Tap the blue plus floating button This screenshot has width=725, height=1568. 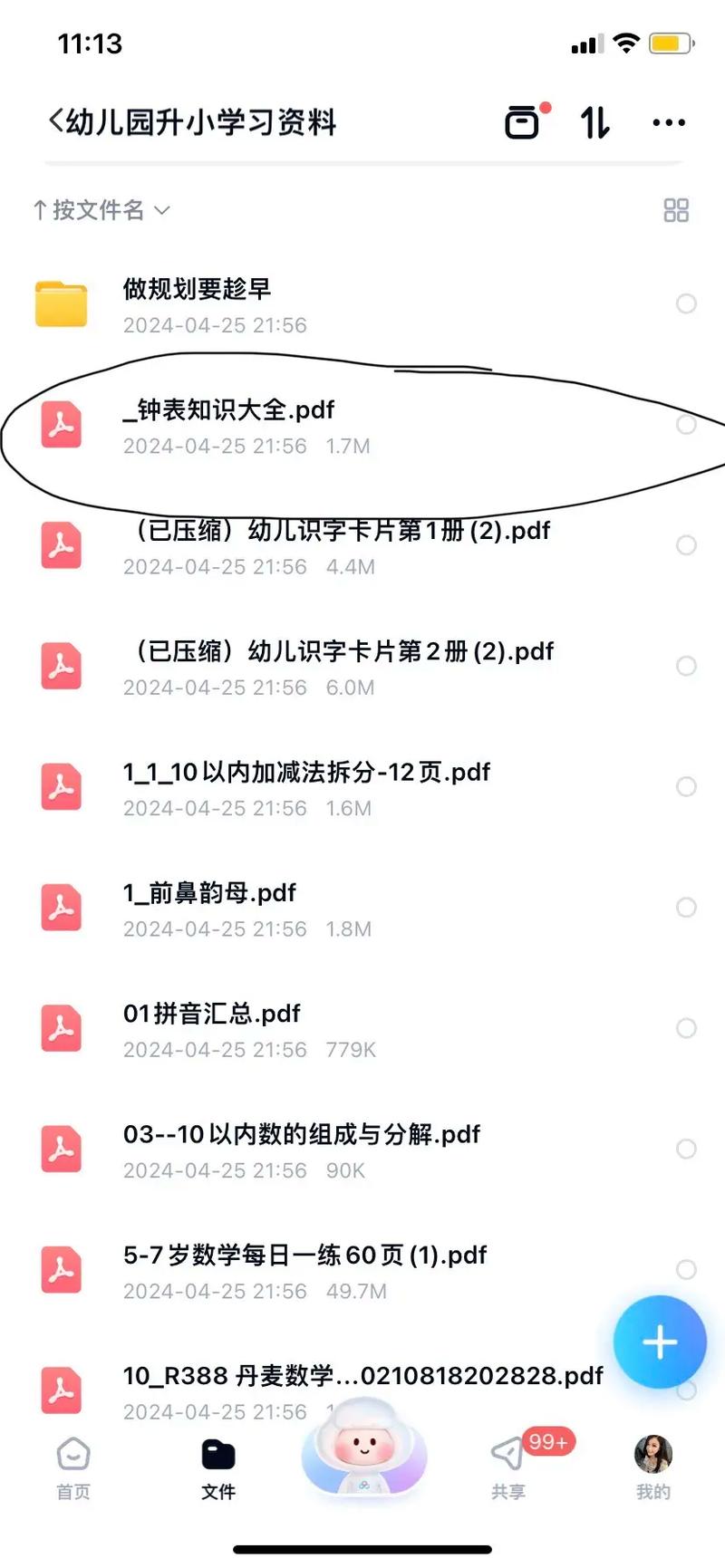(659, 1342)
